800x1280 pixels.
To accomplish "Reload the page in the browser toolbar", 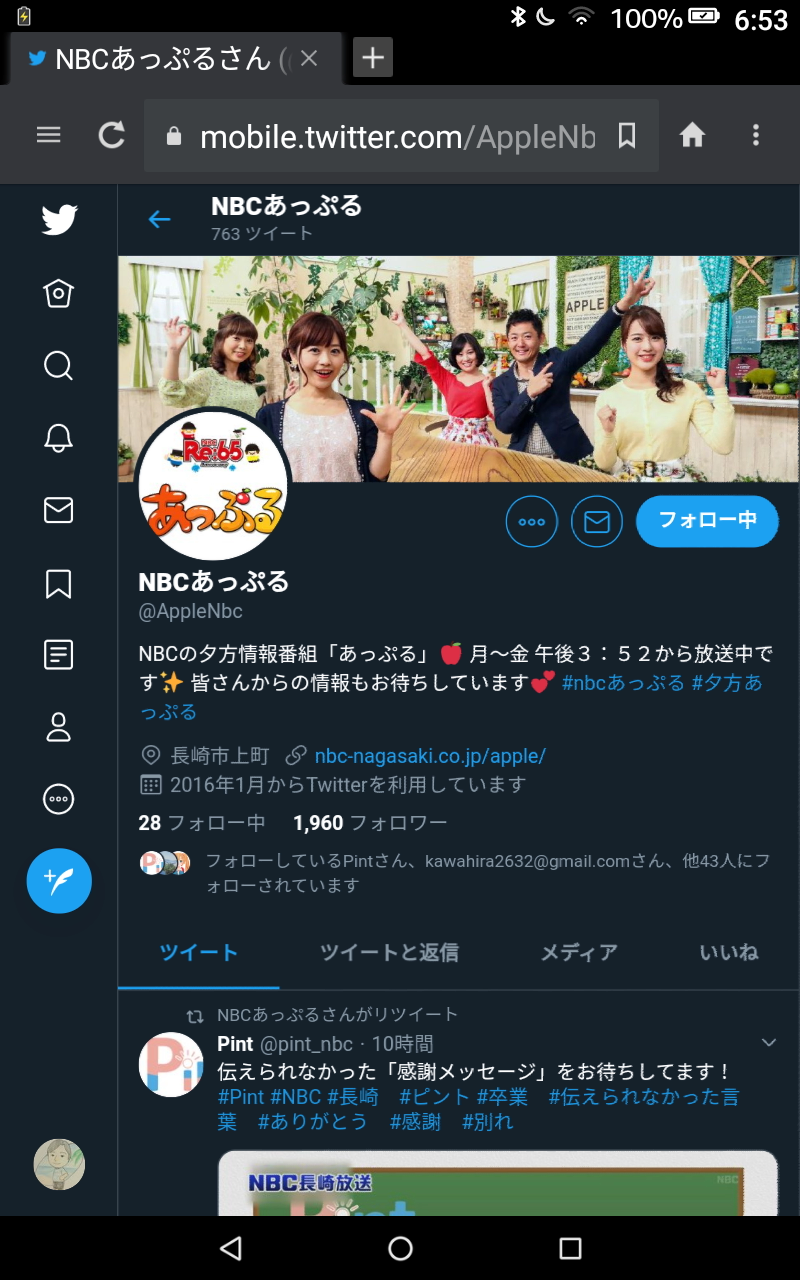I will [x=112, y=135].
